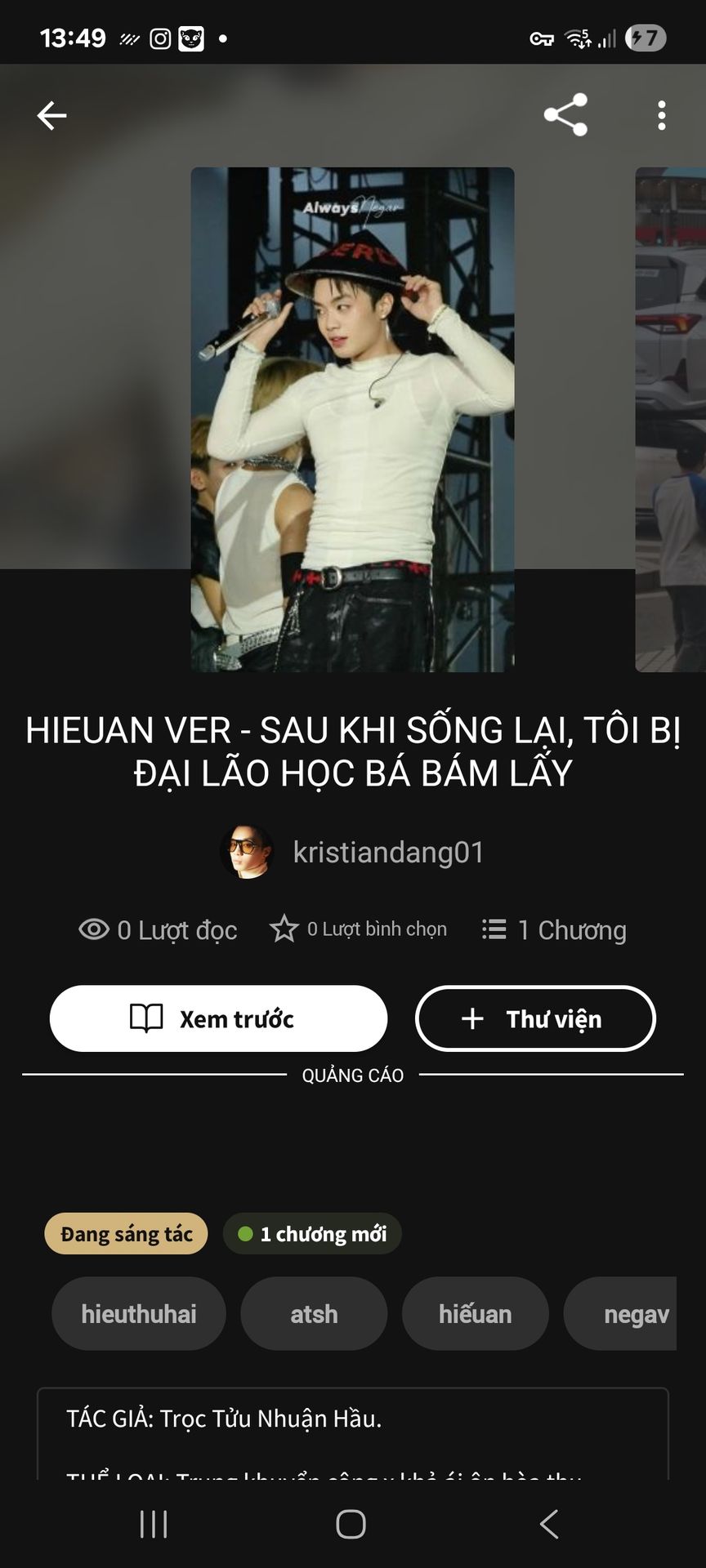
Task: Add story to Thư viện
Action: tap(535, 1018)
